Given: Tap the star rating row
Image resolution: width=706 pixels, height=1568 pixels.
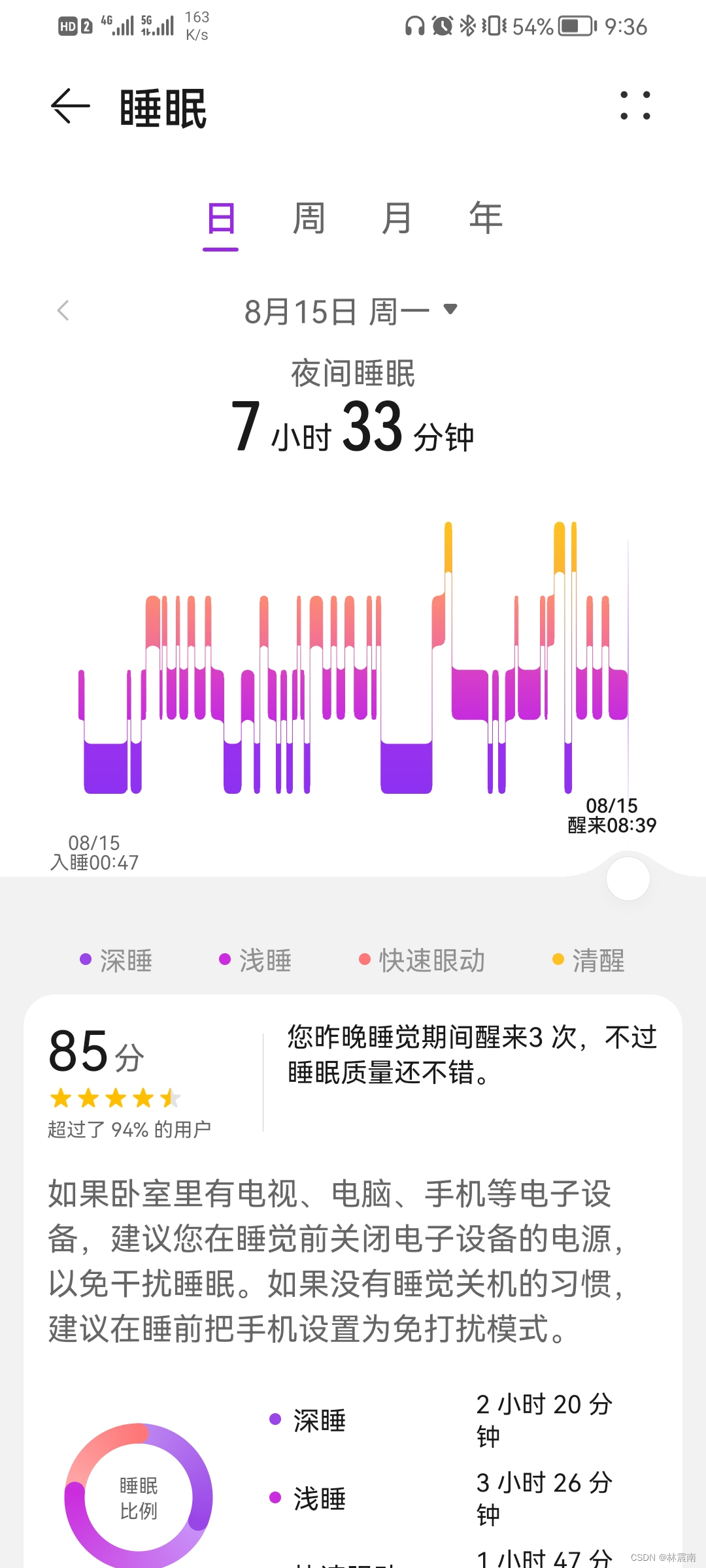Looking at the screenshot, I should pyautogui.click(x=115, y=1098).
